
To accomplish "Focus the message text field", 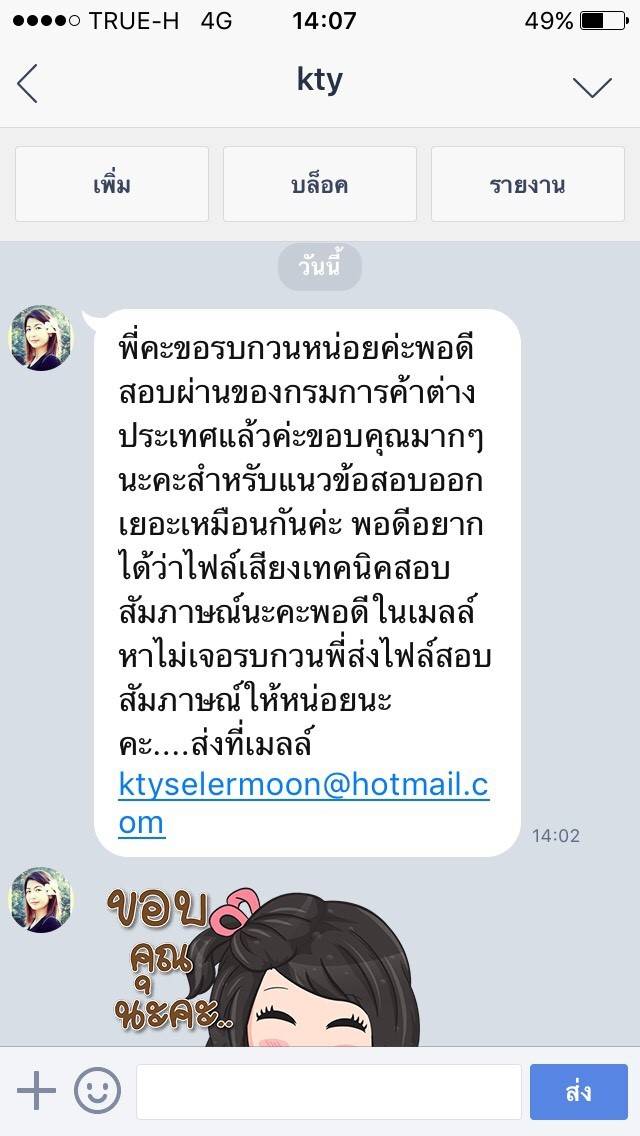I will pos(328,1091).
